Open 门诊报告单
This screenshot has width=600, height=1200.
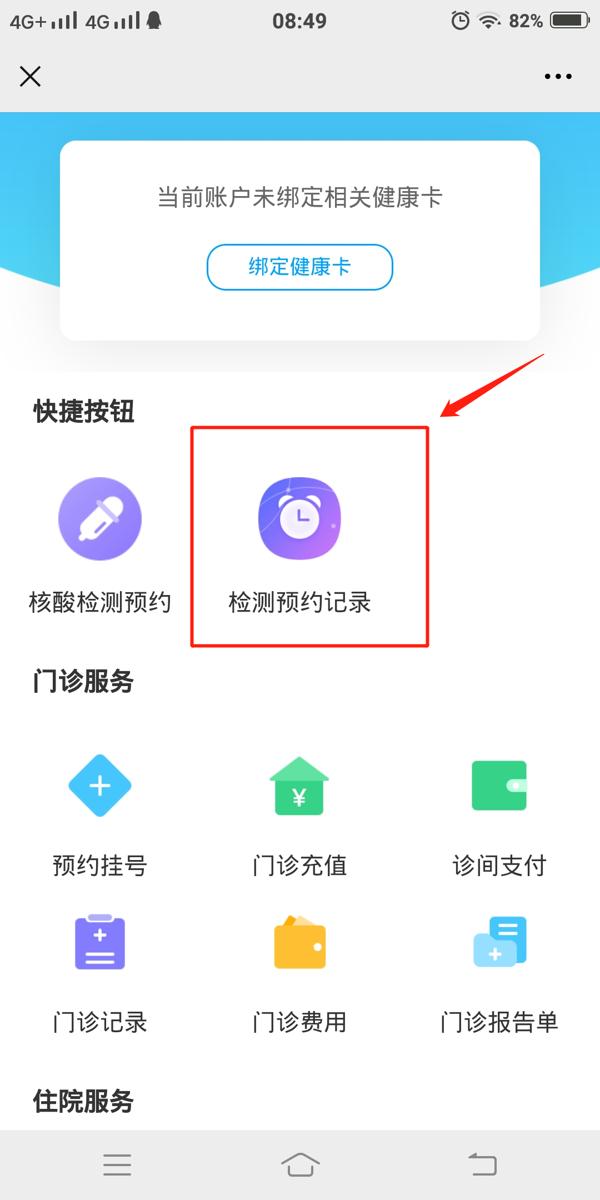(499, 970)
